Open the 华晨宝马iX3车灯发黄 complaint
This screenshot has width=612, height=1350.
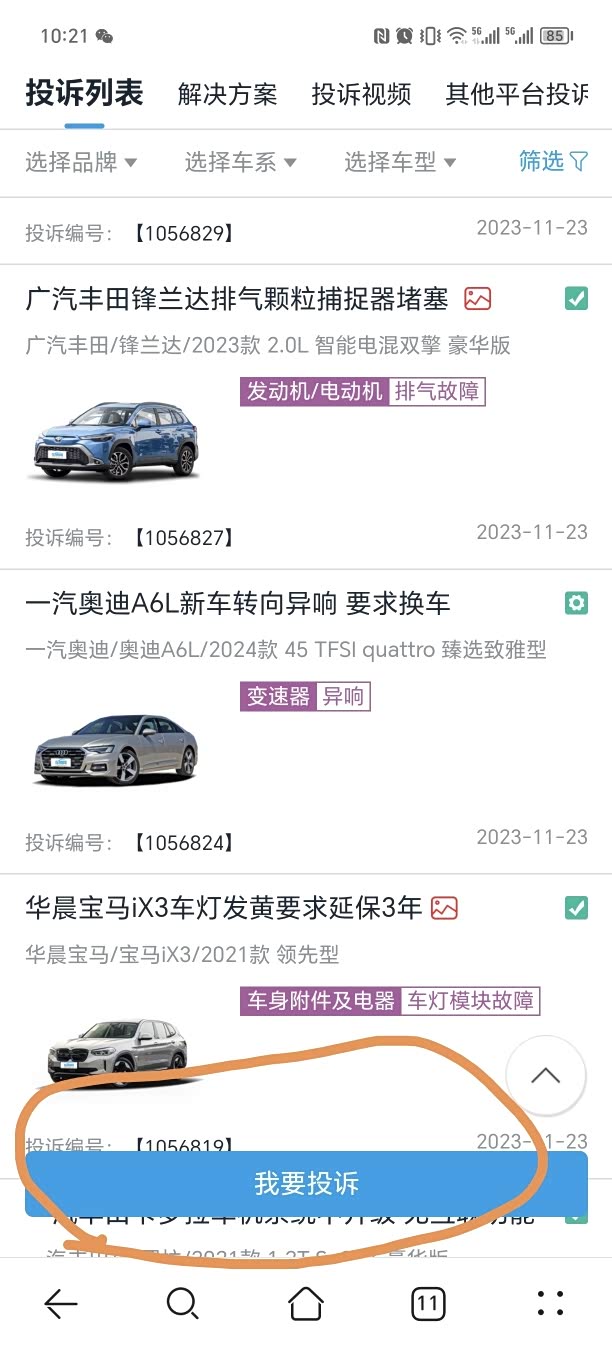pyautogui.click(x=224, y=908)
